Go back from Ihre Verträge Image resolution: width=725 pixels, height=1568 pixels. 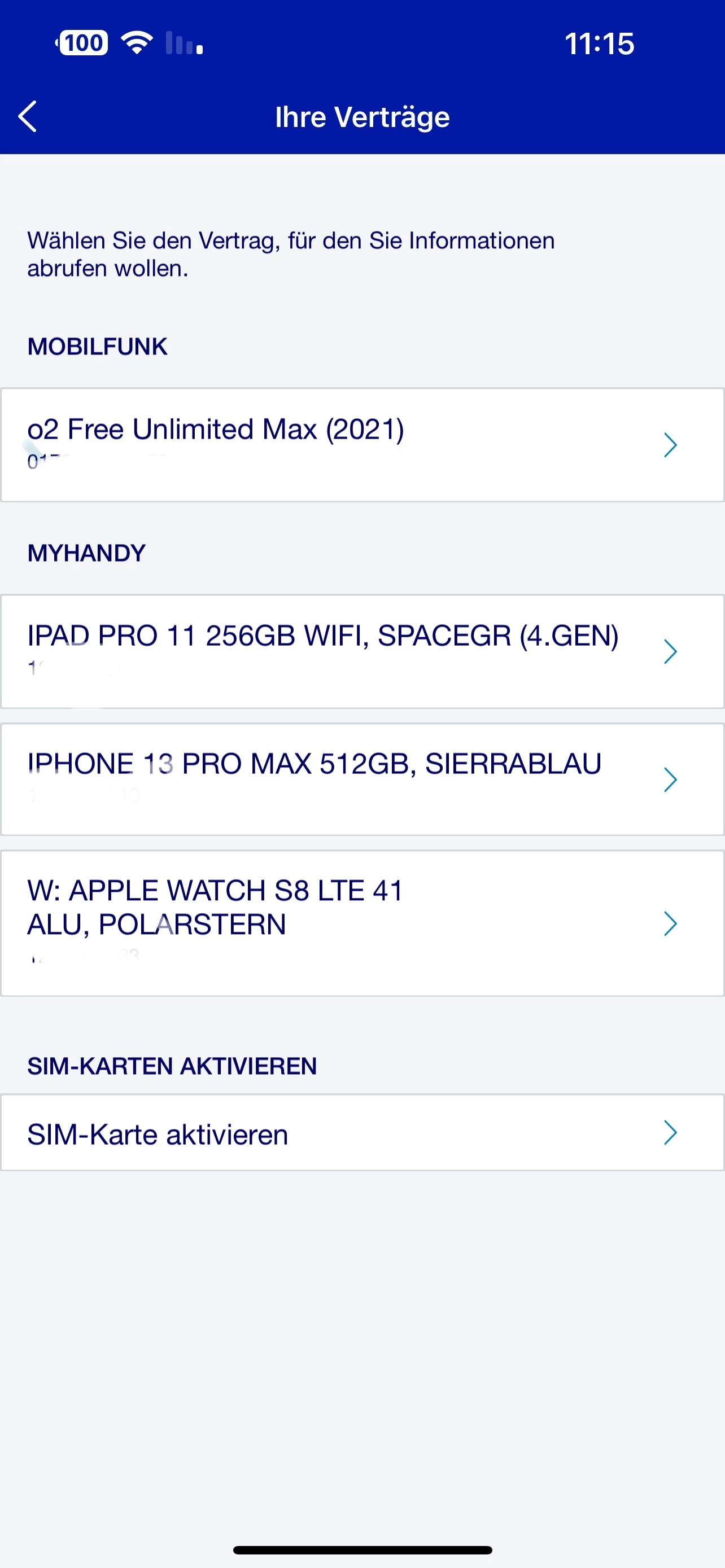point(28,116)
